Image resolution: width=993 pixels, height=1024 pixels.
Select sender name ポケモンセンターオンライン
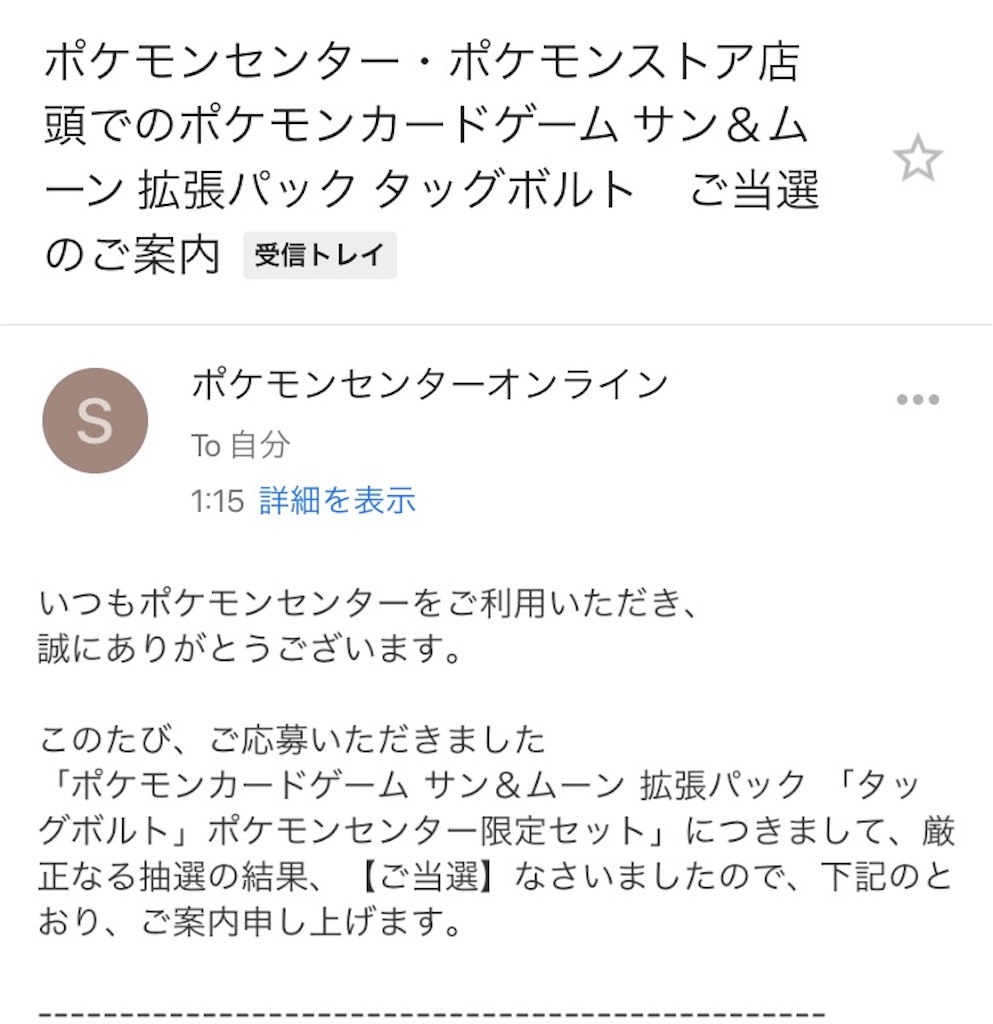click(428, 383)
